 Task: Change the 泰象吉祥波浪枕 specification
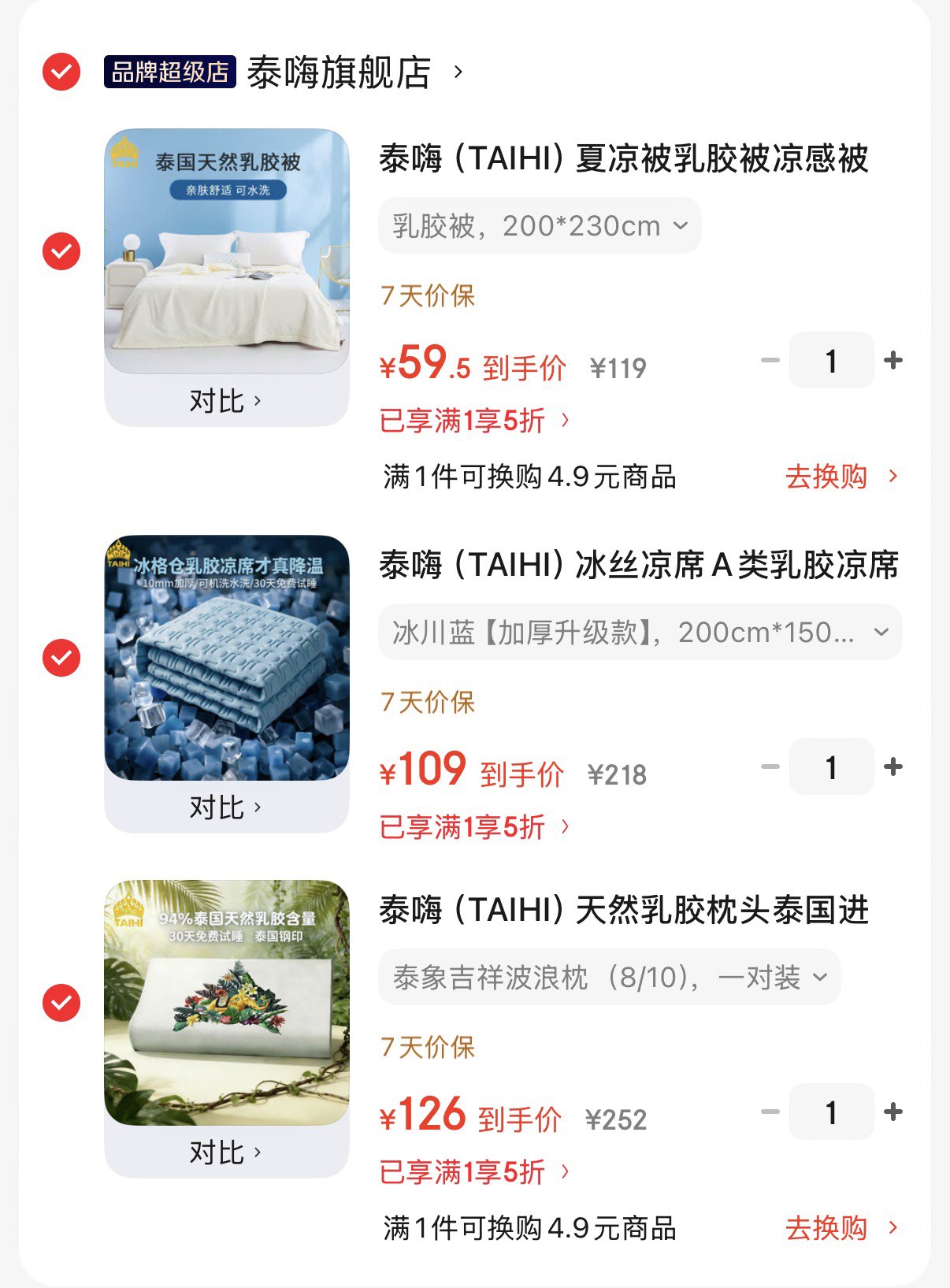coord(609,978)
